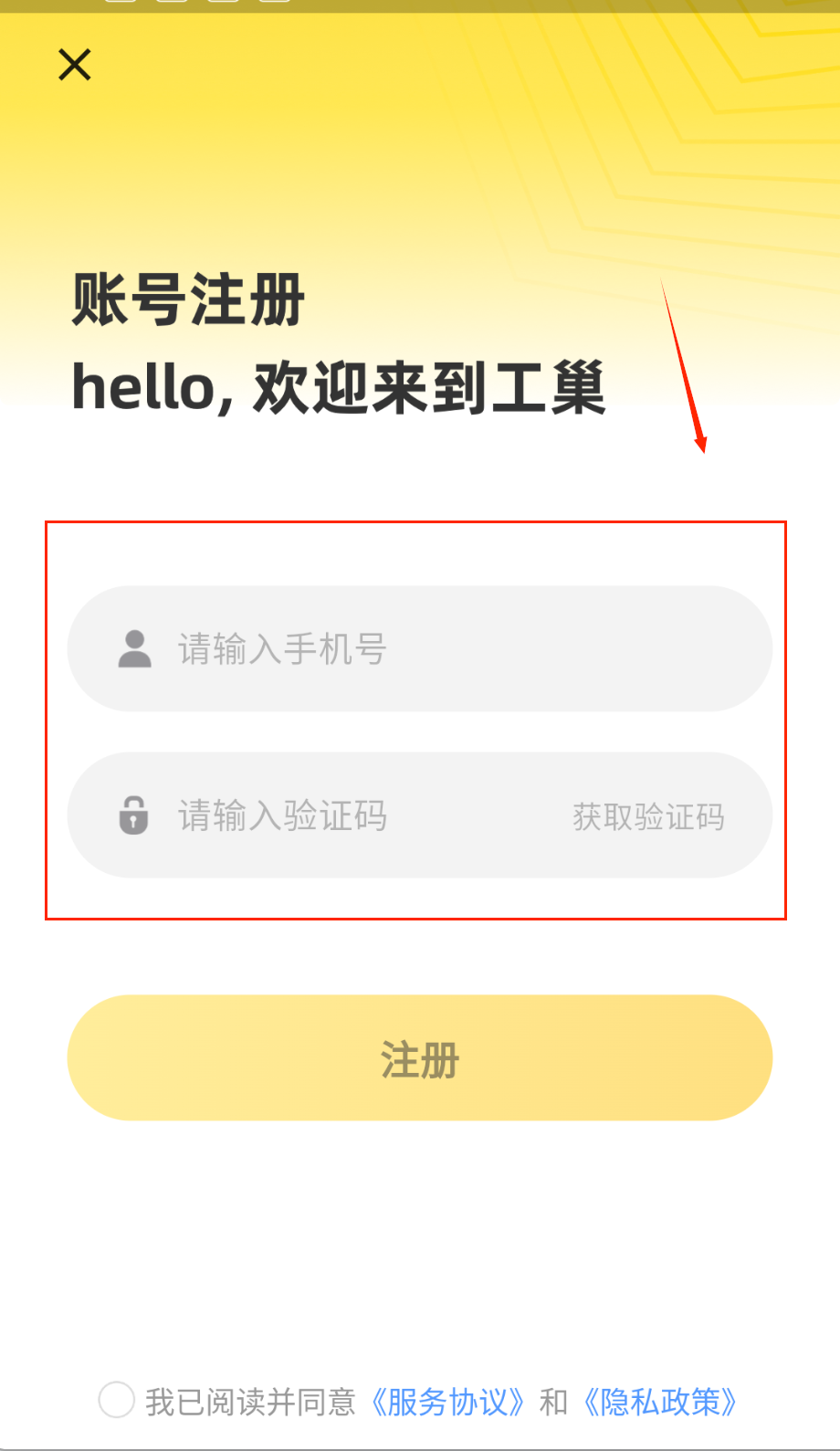
Task: Check the agreement consent circle
Action: pos(117,1400)
